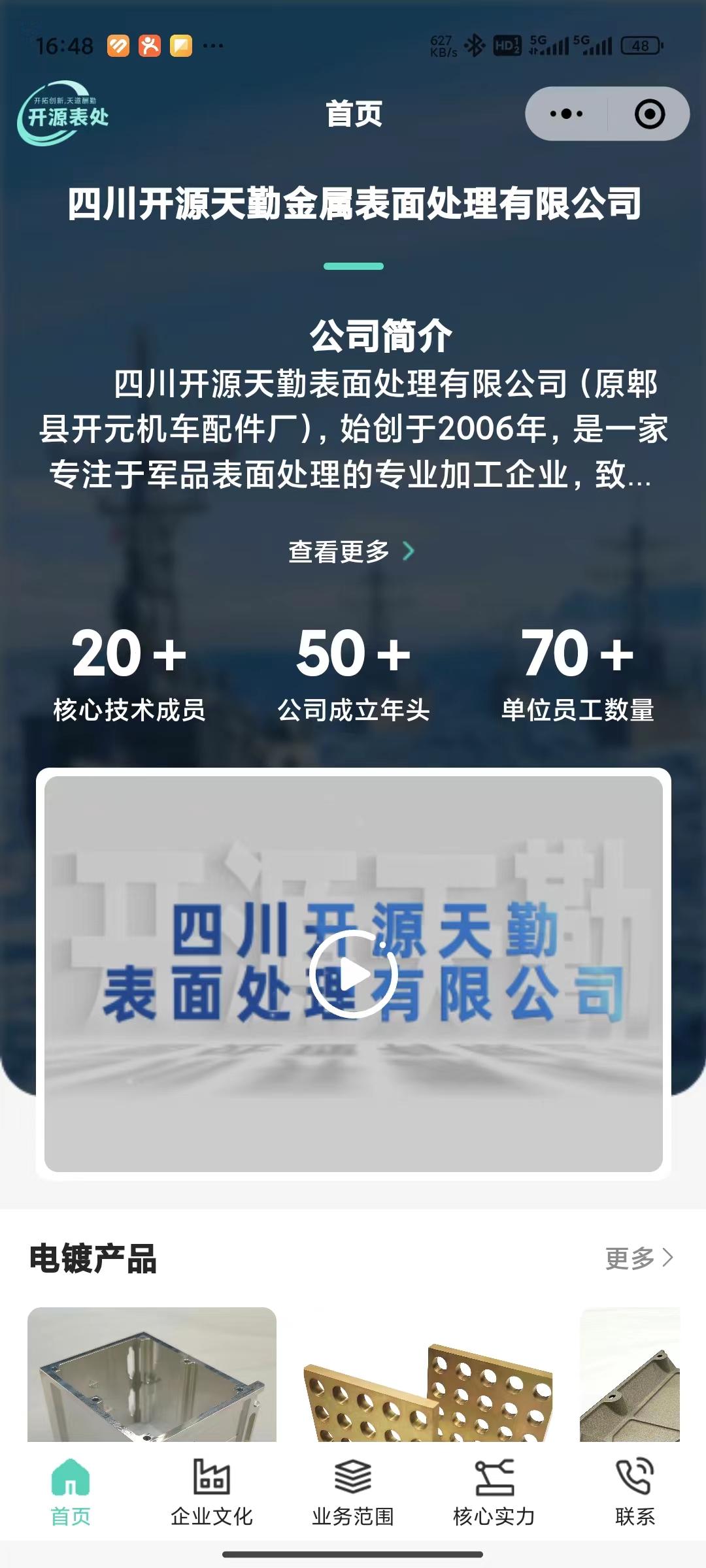
Task: Play the company introduction video
Action: click(353, 973)
